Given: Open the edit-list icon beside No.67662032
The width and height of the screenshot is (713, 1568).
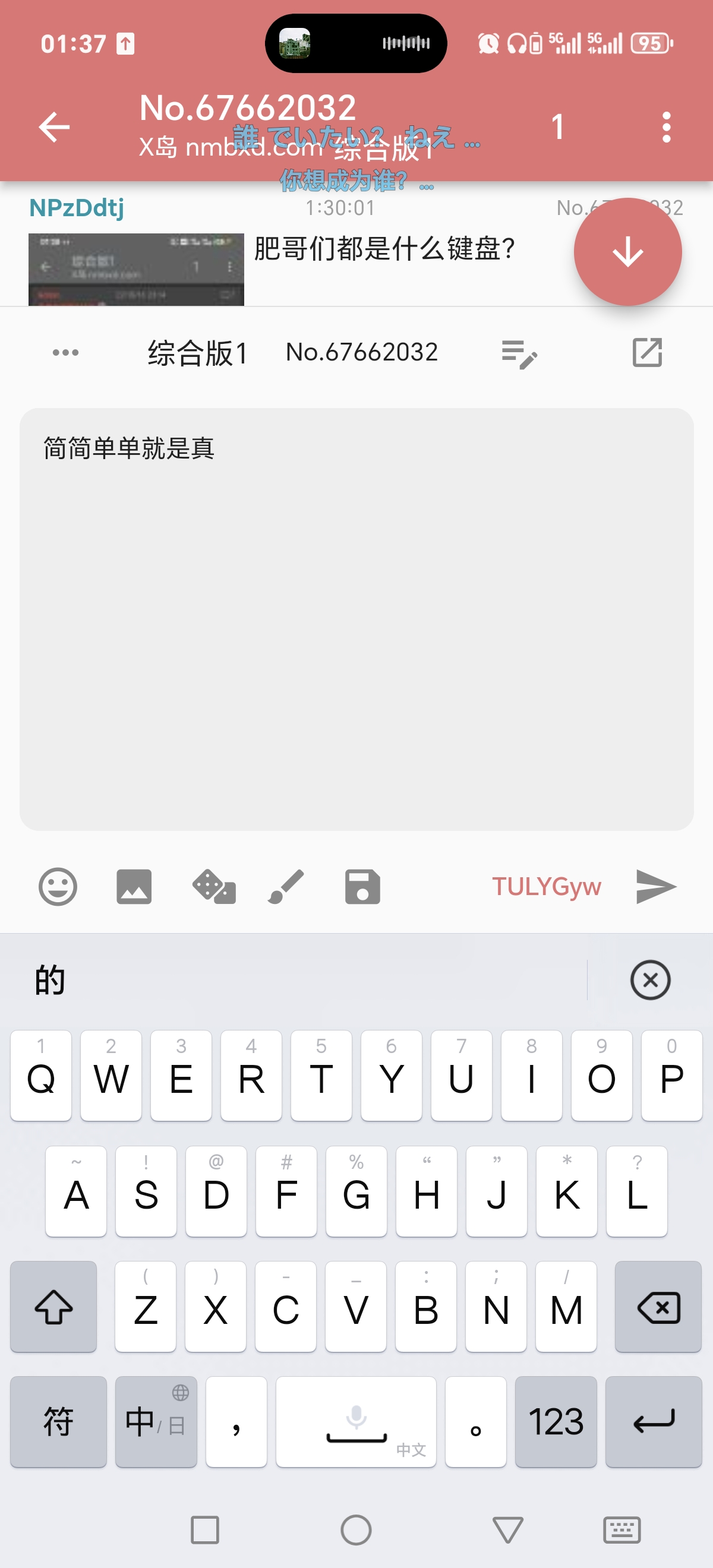Looking at the screenshot, I should coord(519,353).
